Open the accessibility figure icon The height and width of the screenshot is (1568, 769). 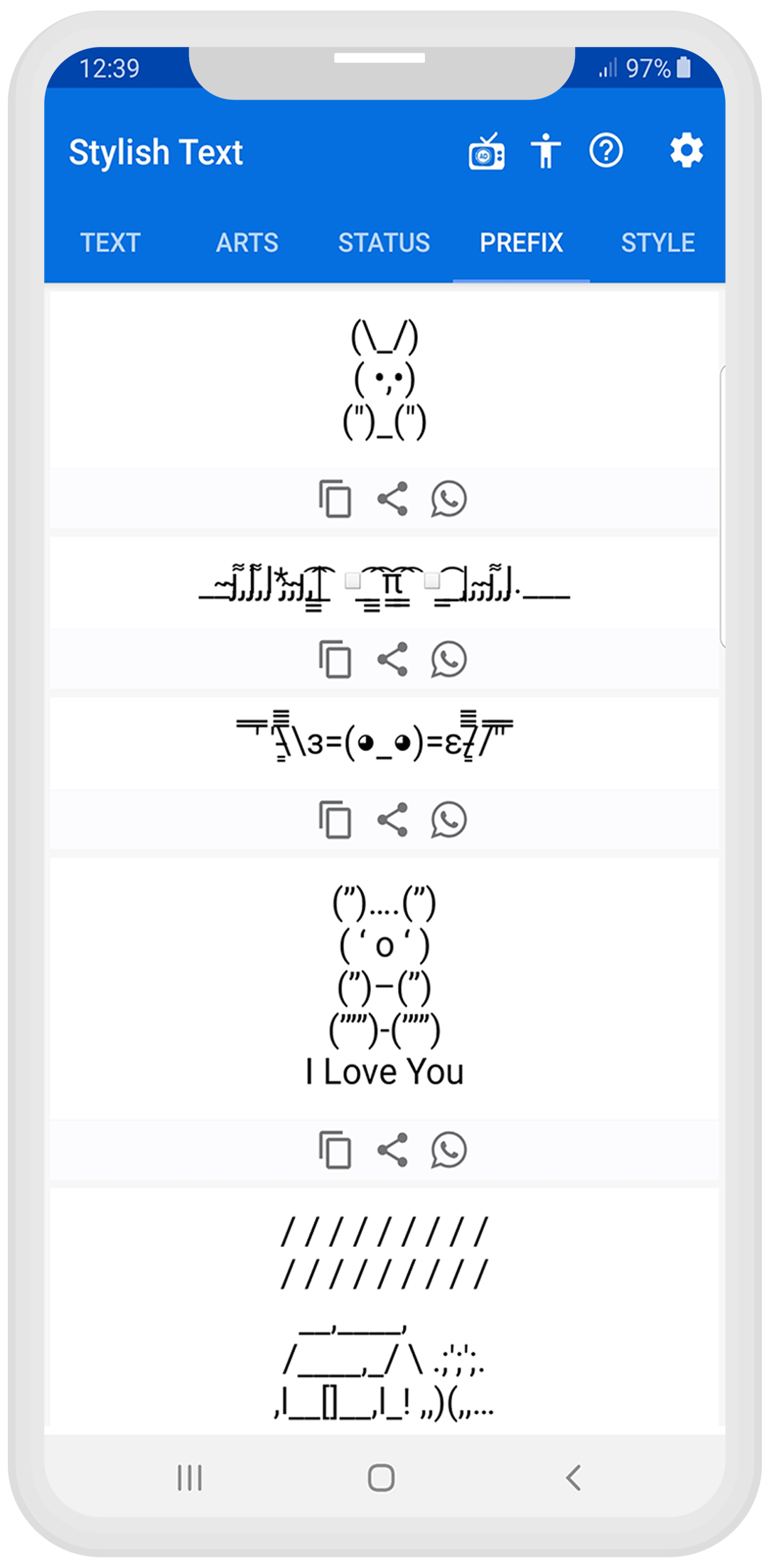546,151
